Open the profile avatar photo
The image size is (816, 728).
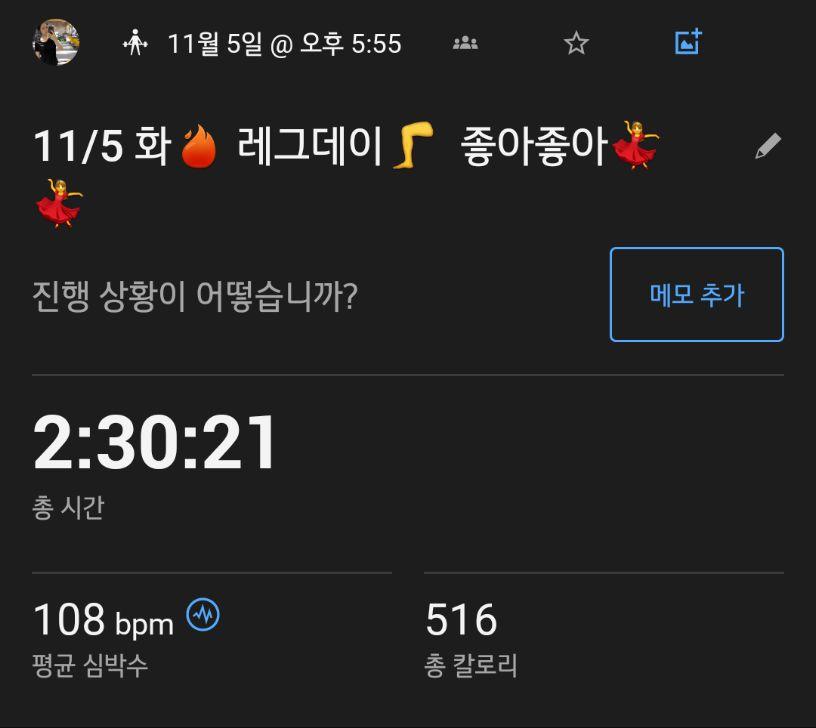(55, 43)
